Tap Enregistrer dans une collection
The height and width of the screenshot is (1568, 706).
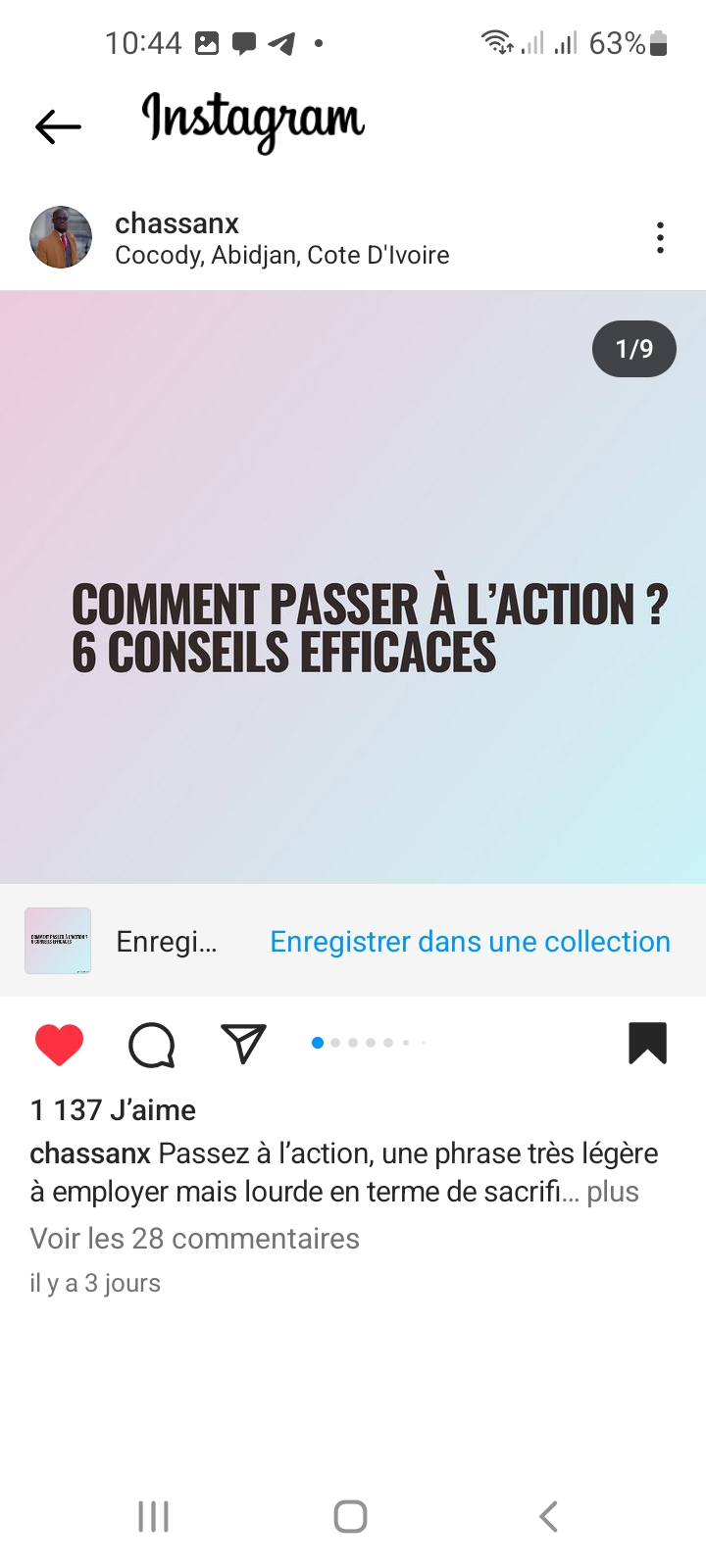coord(470,942)
